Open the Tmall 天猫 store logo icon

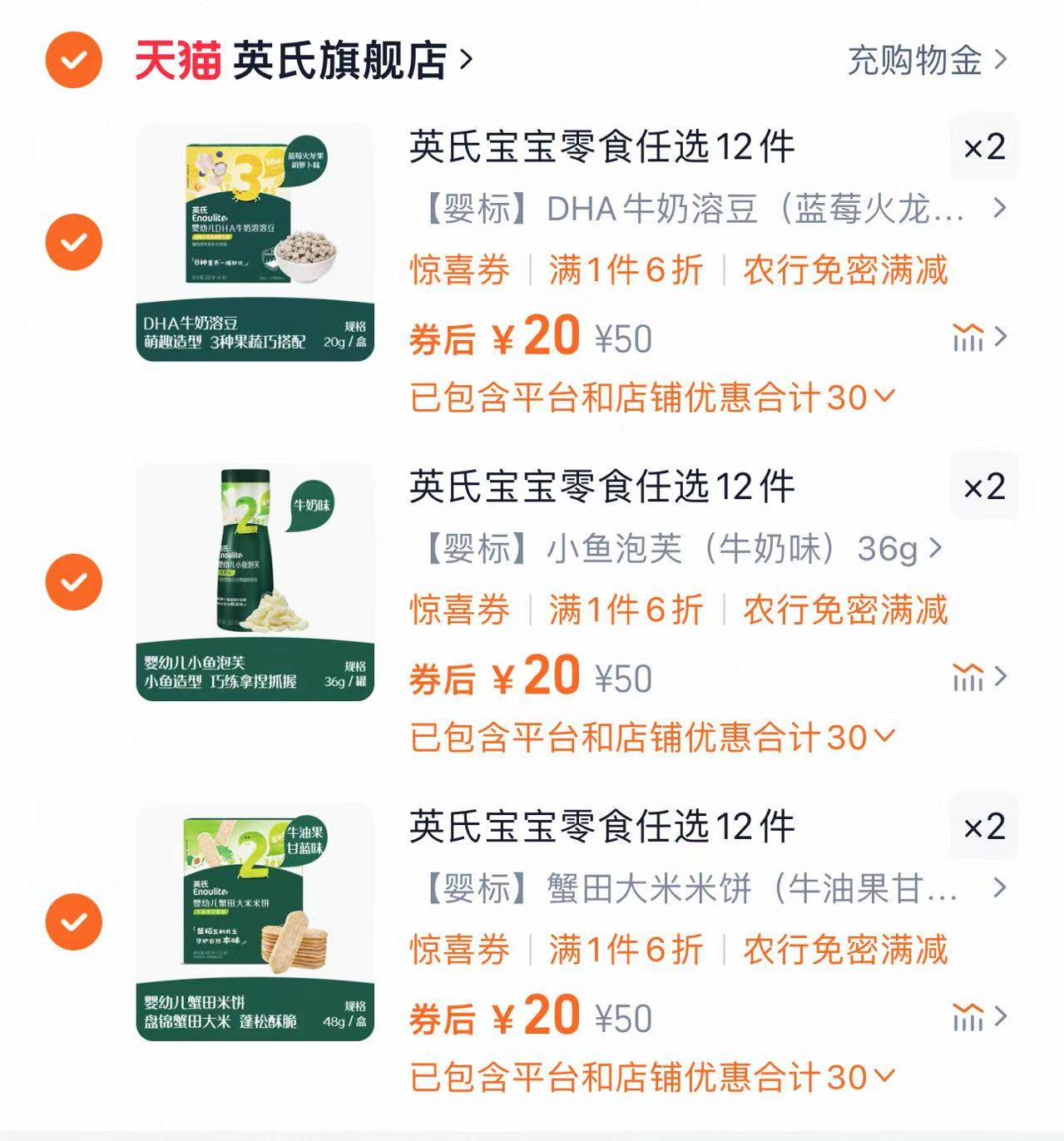179,60
